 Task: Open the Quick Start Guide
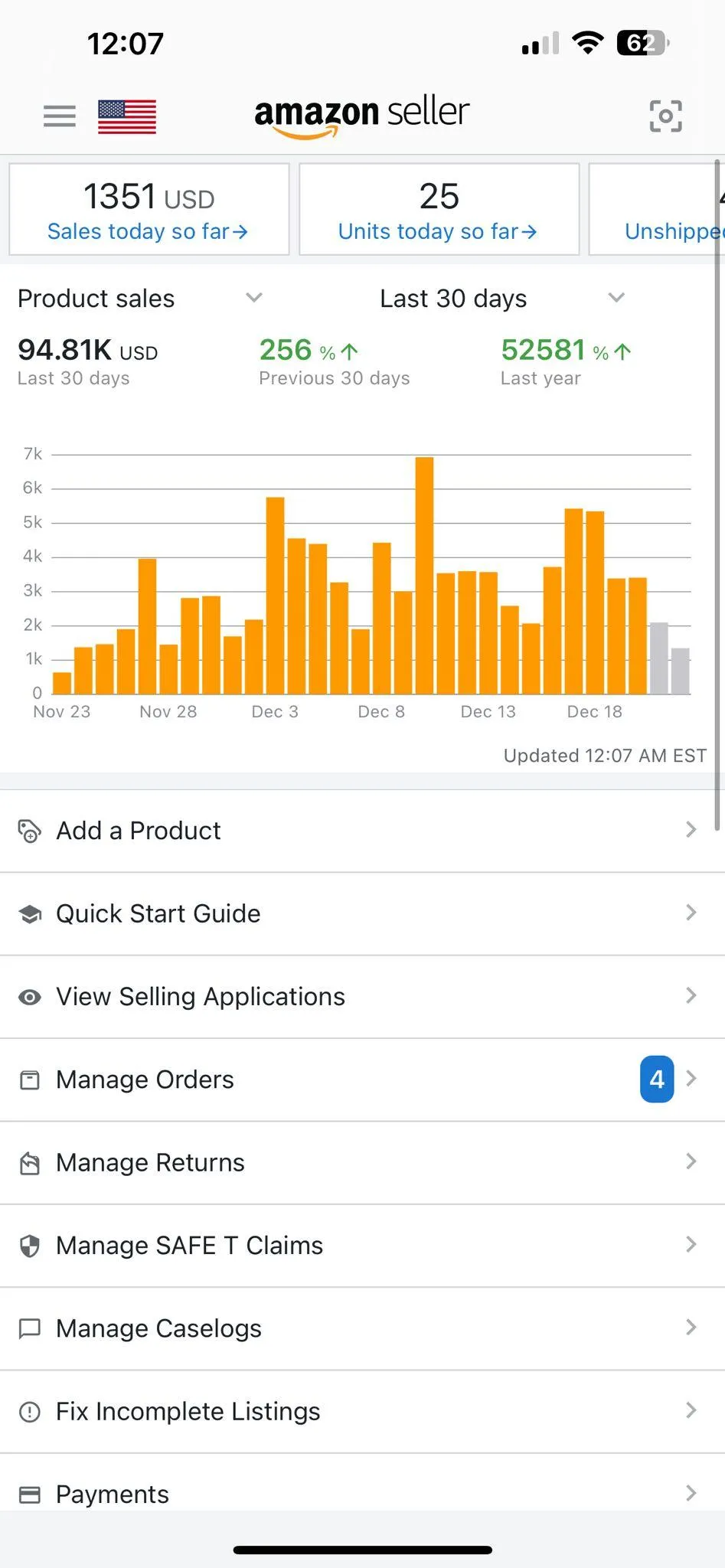(362, 913)
